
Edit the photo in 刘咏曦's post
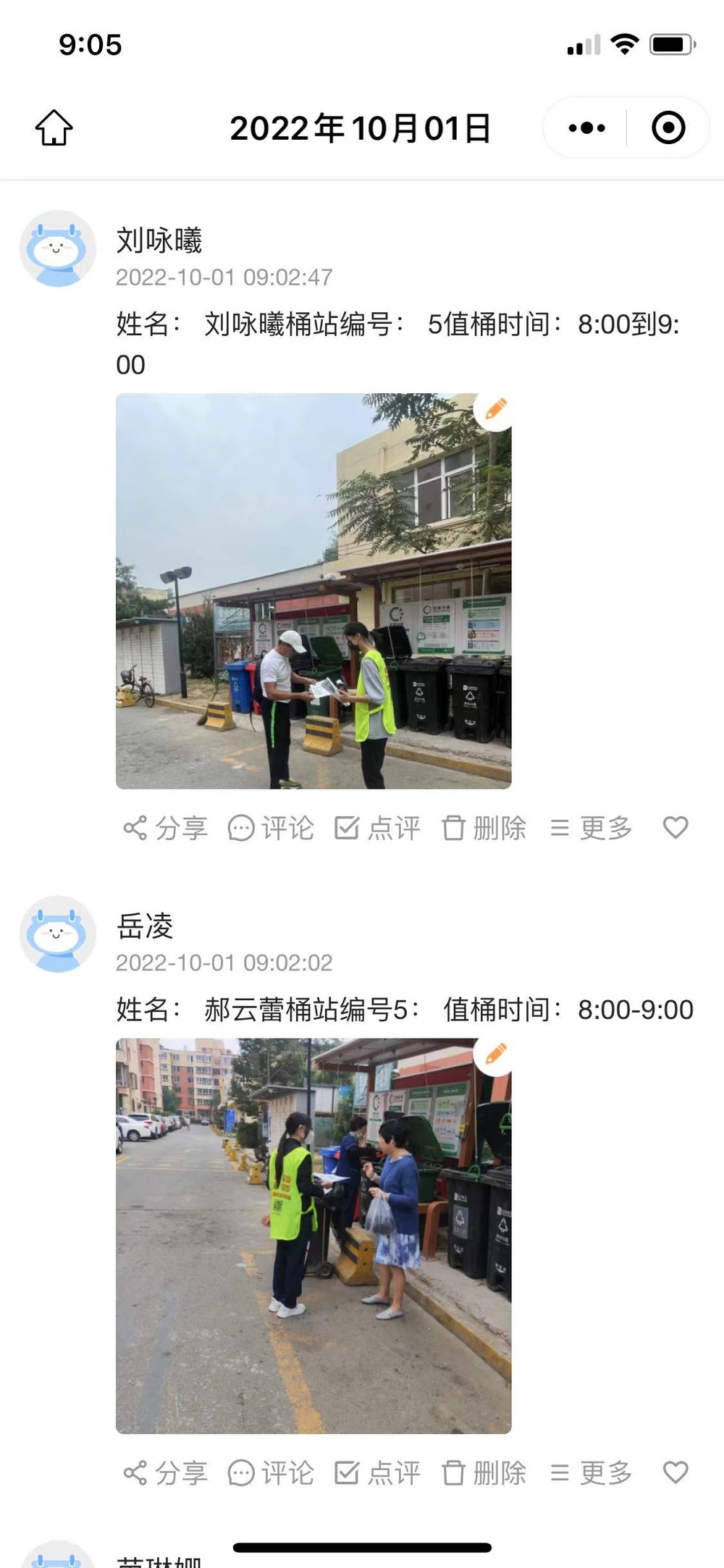point(495,410)
